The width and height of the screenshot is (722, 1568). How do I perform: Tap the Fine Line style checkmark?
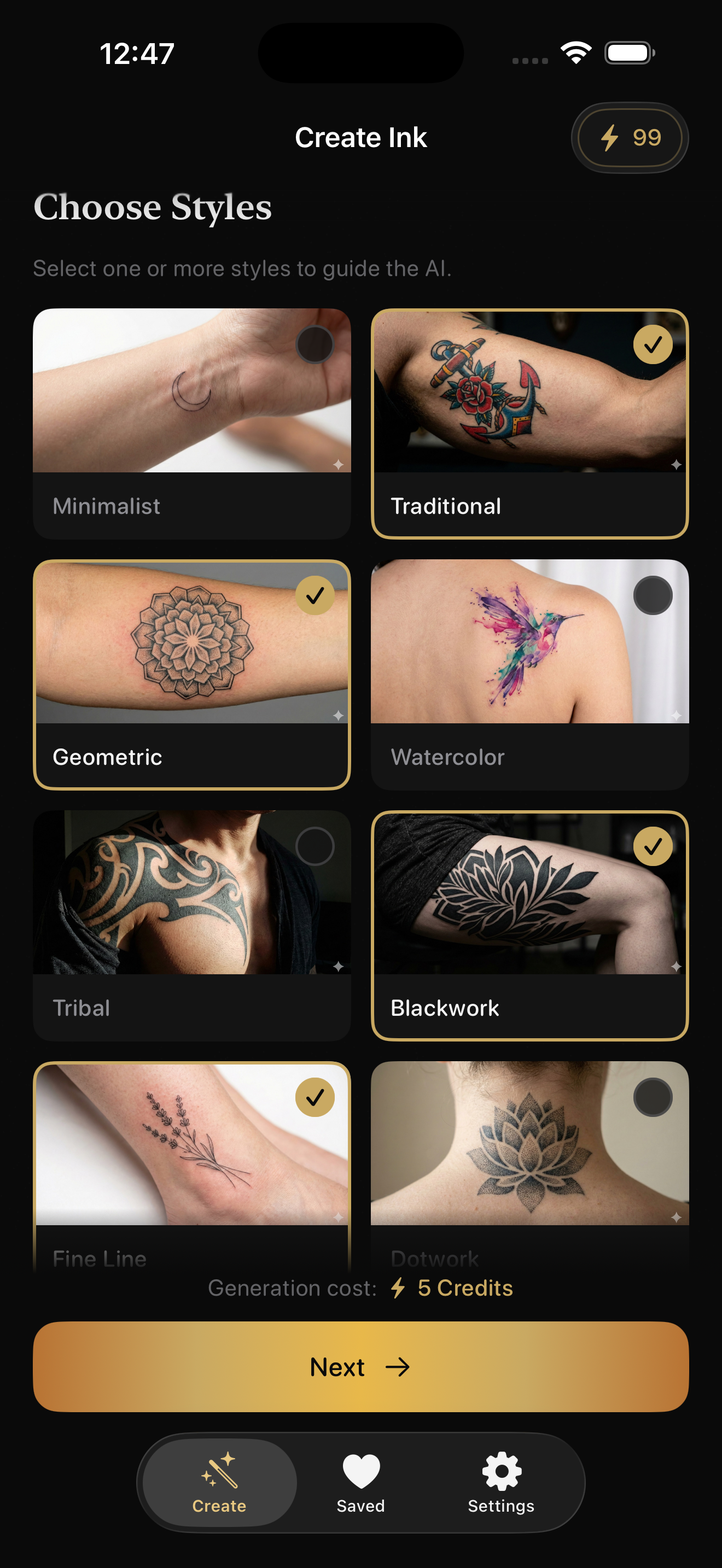316,1098
